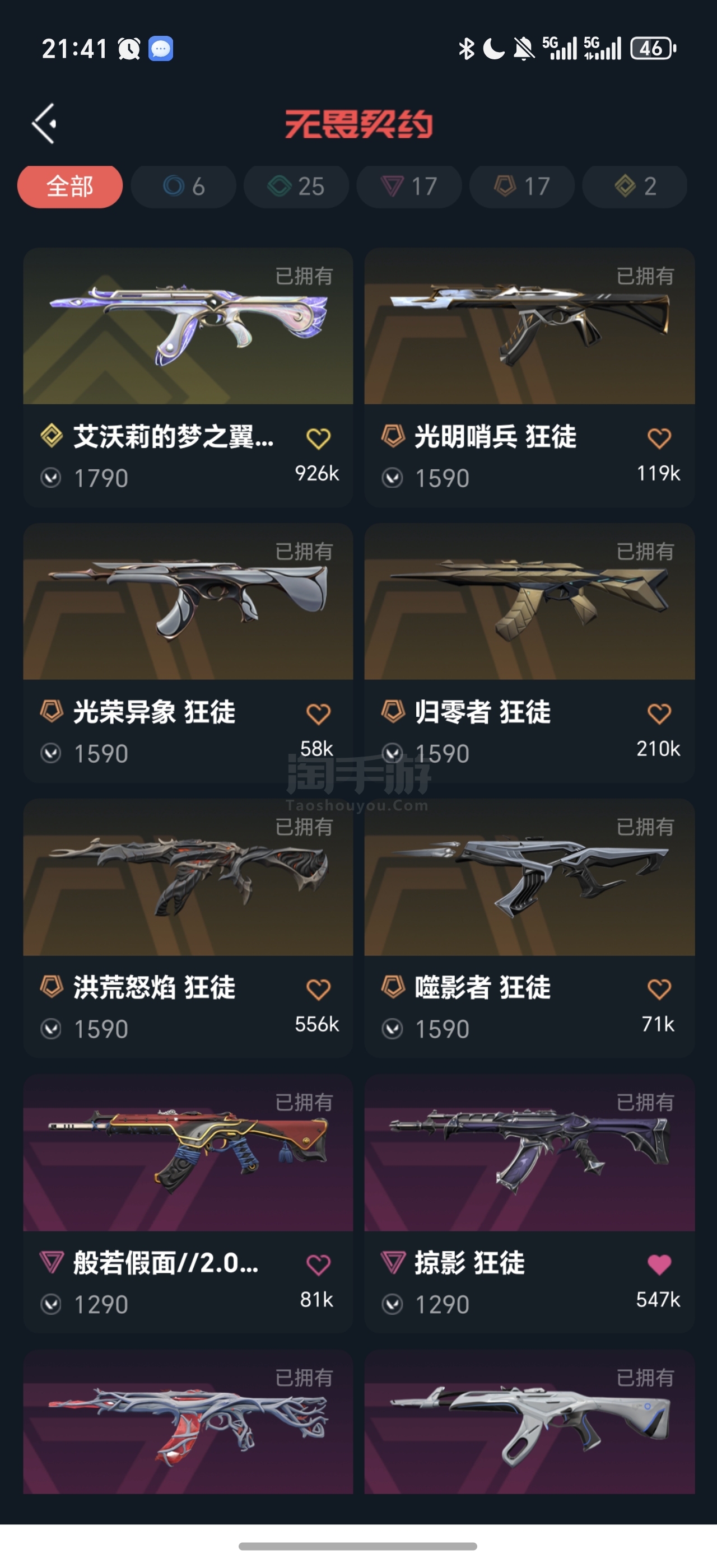Filter by the orange pentagon tier (17)

[x=522, y=186]
